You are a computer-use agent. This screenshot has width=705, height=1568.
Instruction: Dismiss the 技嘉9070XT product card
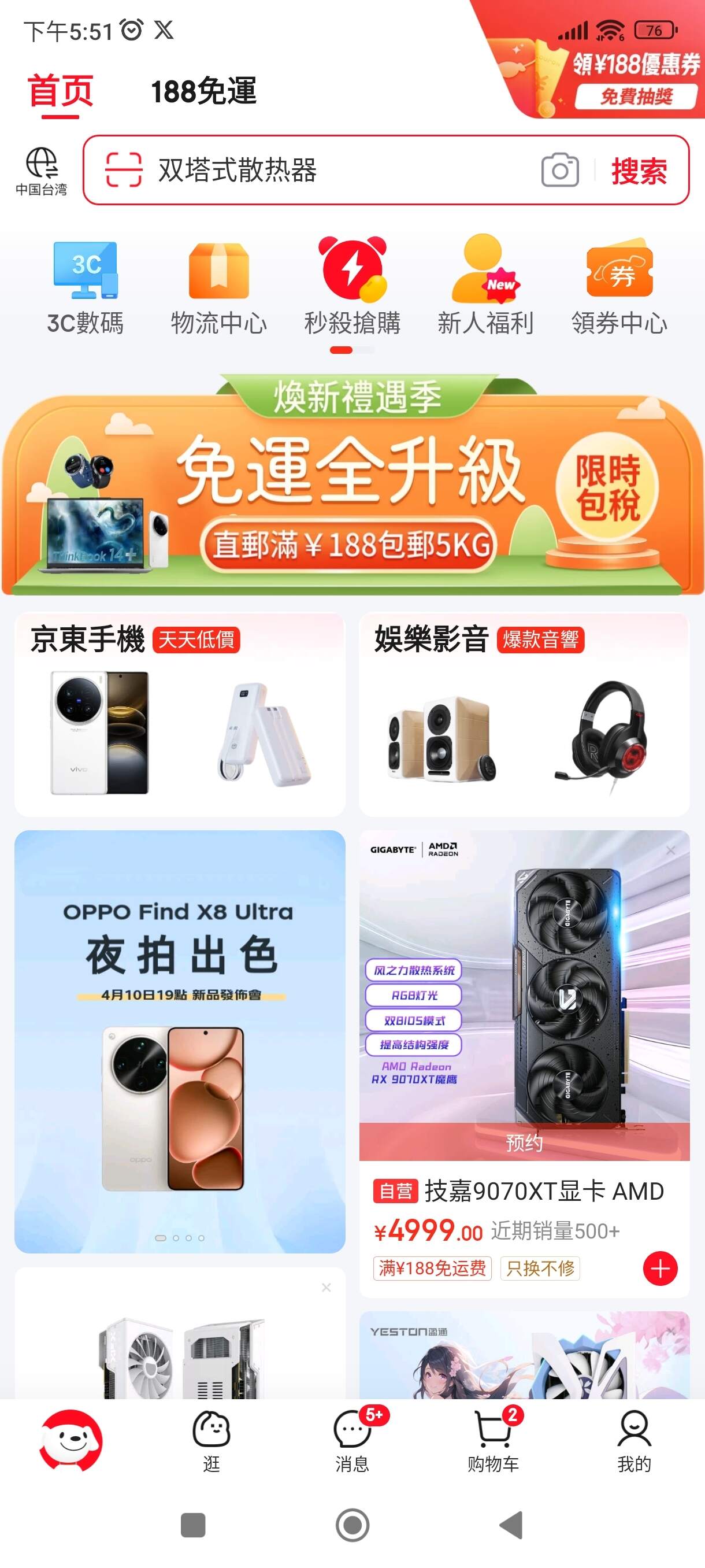tap(670, 850)
